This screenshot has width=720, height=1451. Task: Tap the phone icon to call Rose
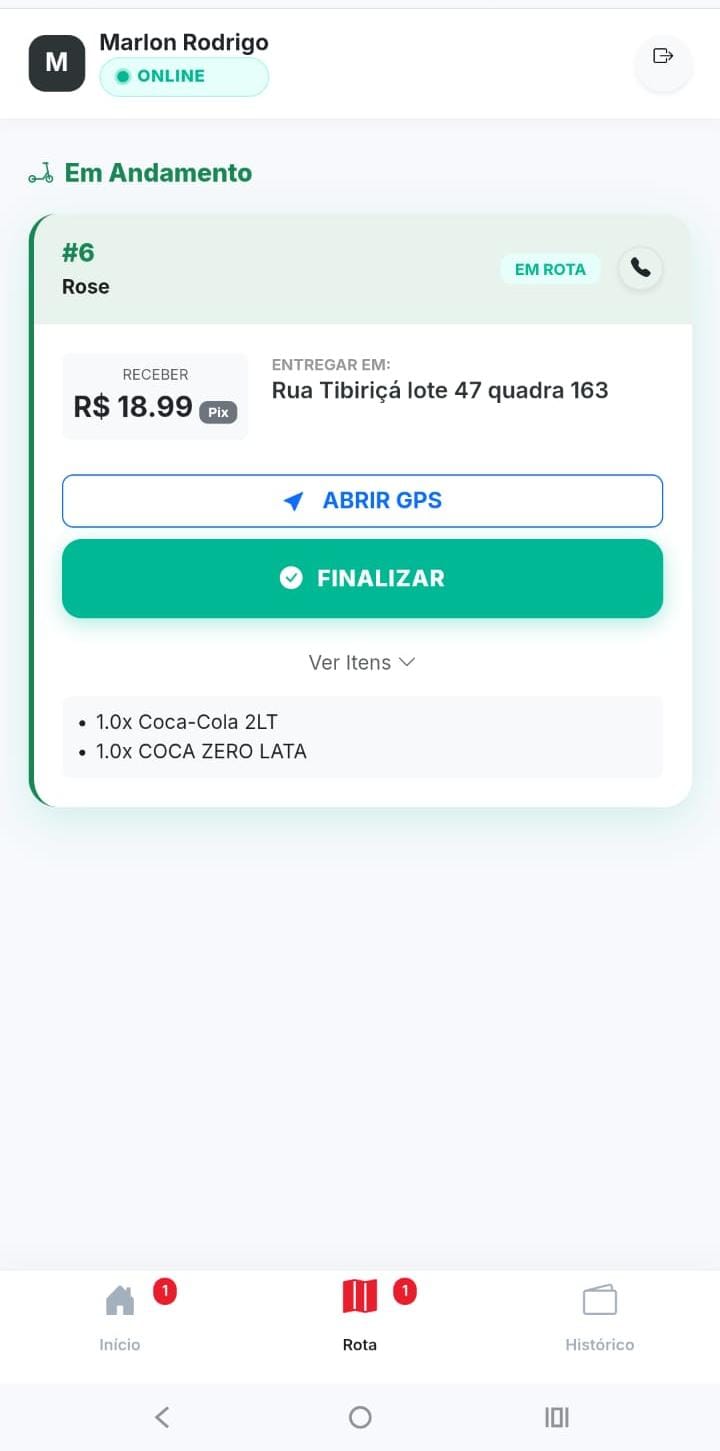coord(640,268)
